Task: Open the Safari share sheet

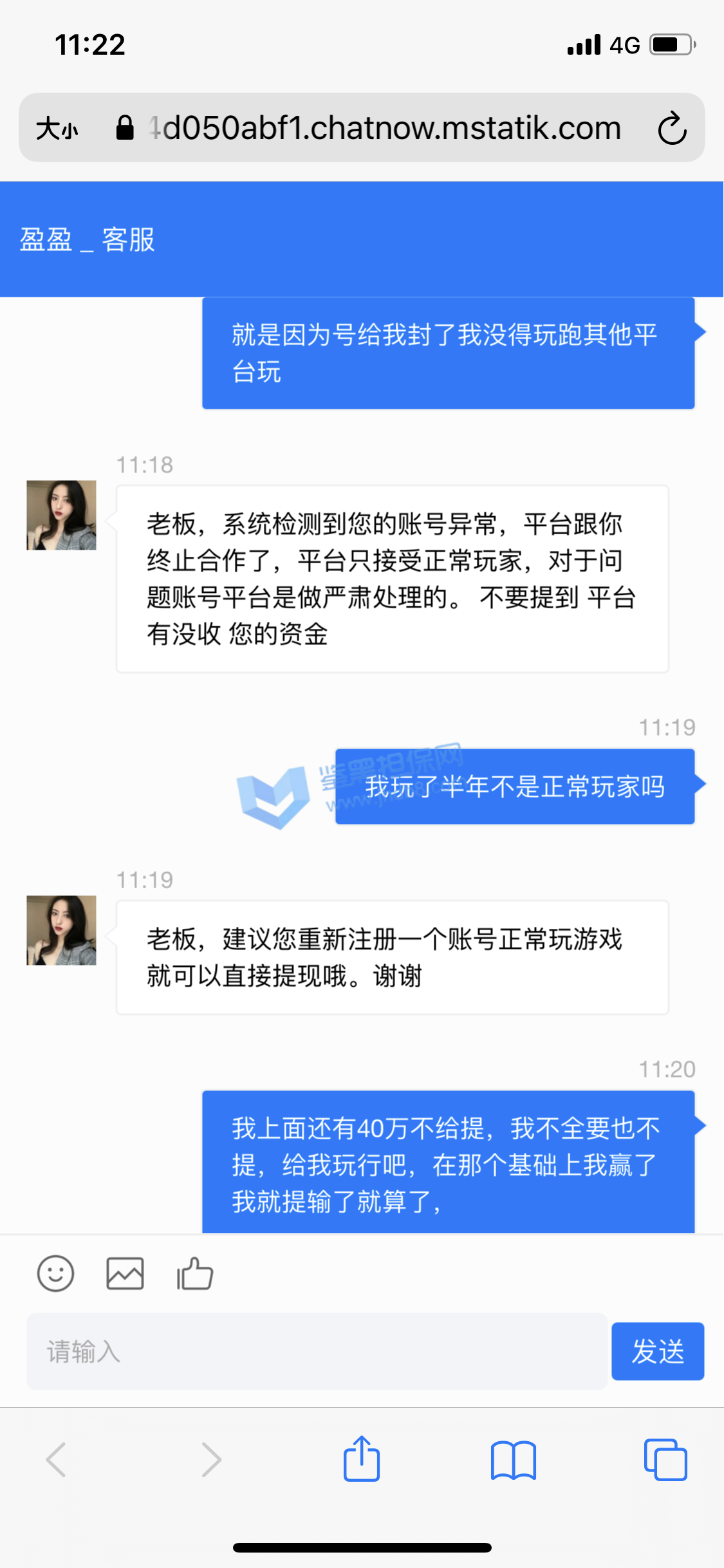Action: click(x=362, y=1459)
